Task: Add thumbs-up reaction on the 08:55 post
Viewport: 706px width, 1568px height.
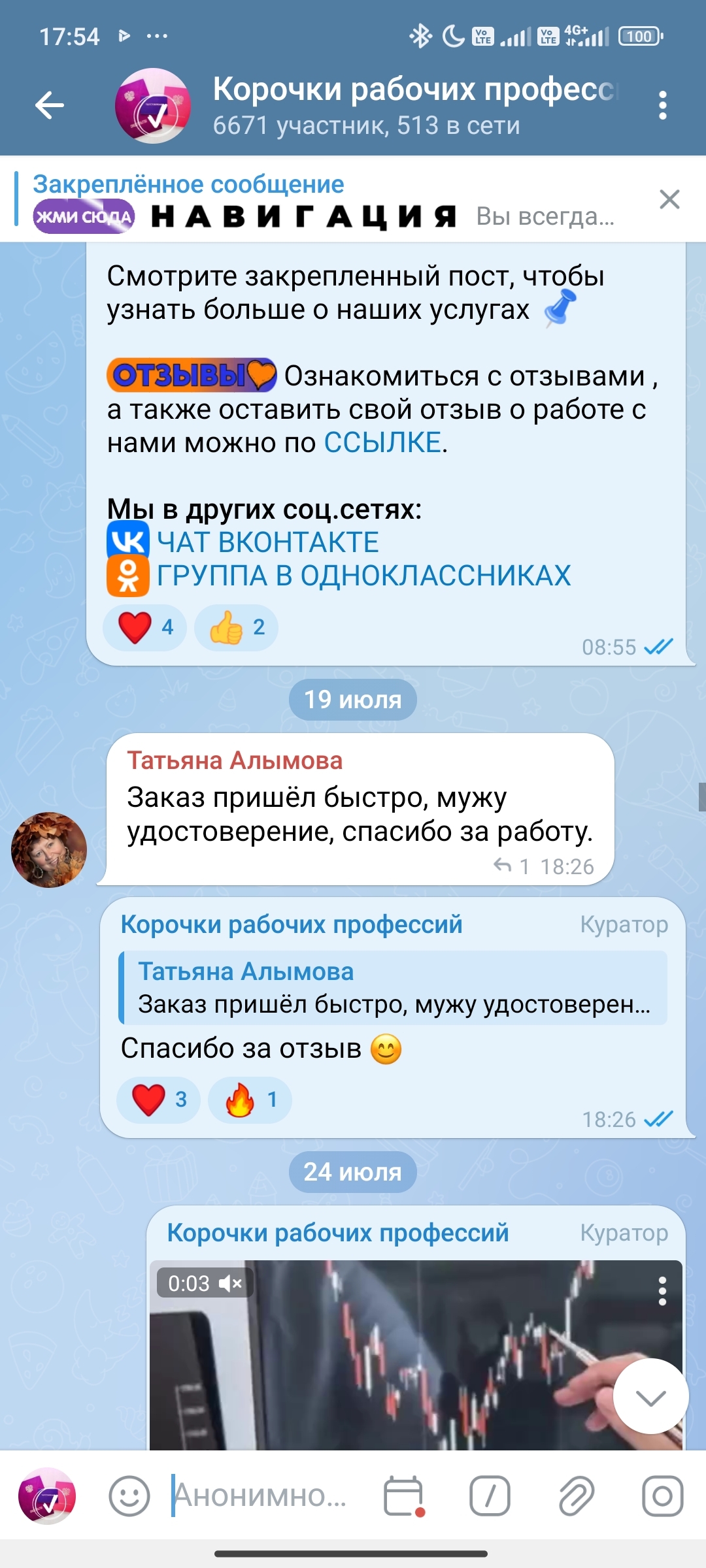Action: (x=236, y=627)
